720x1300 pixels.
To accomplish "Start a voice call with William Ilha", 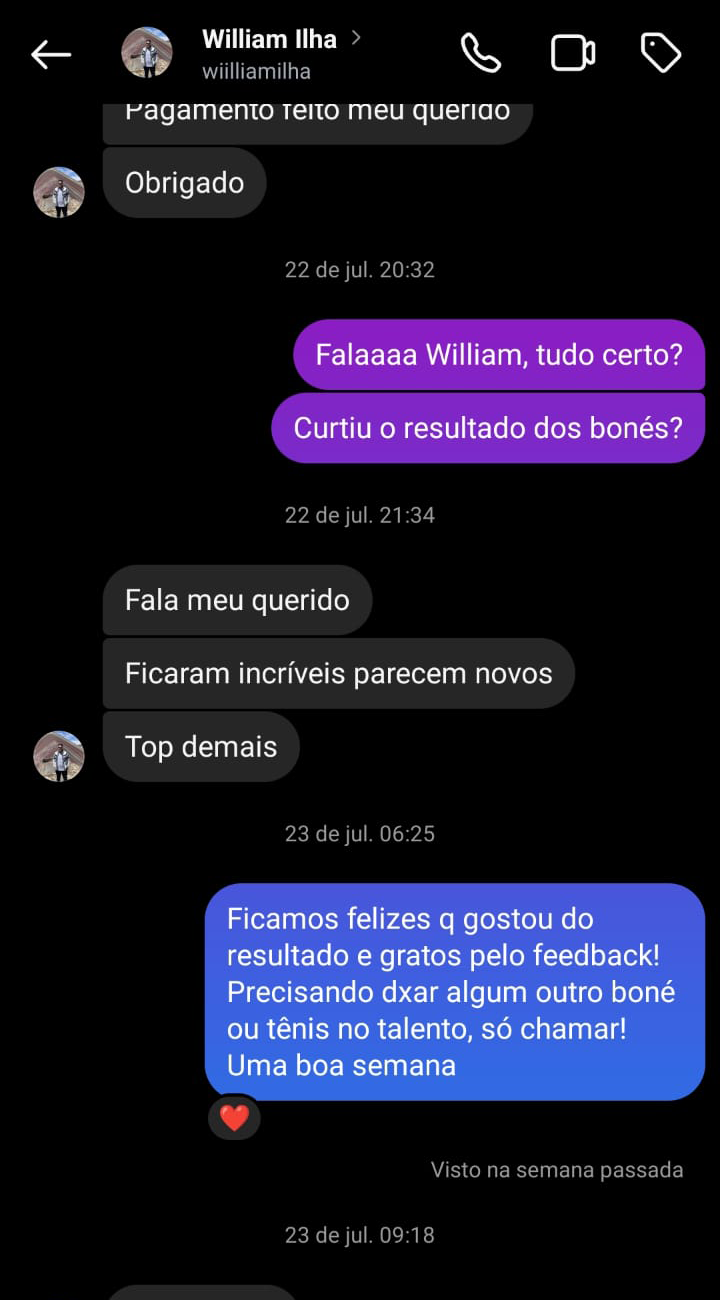I will coord(480,53).
